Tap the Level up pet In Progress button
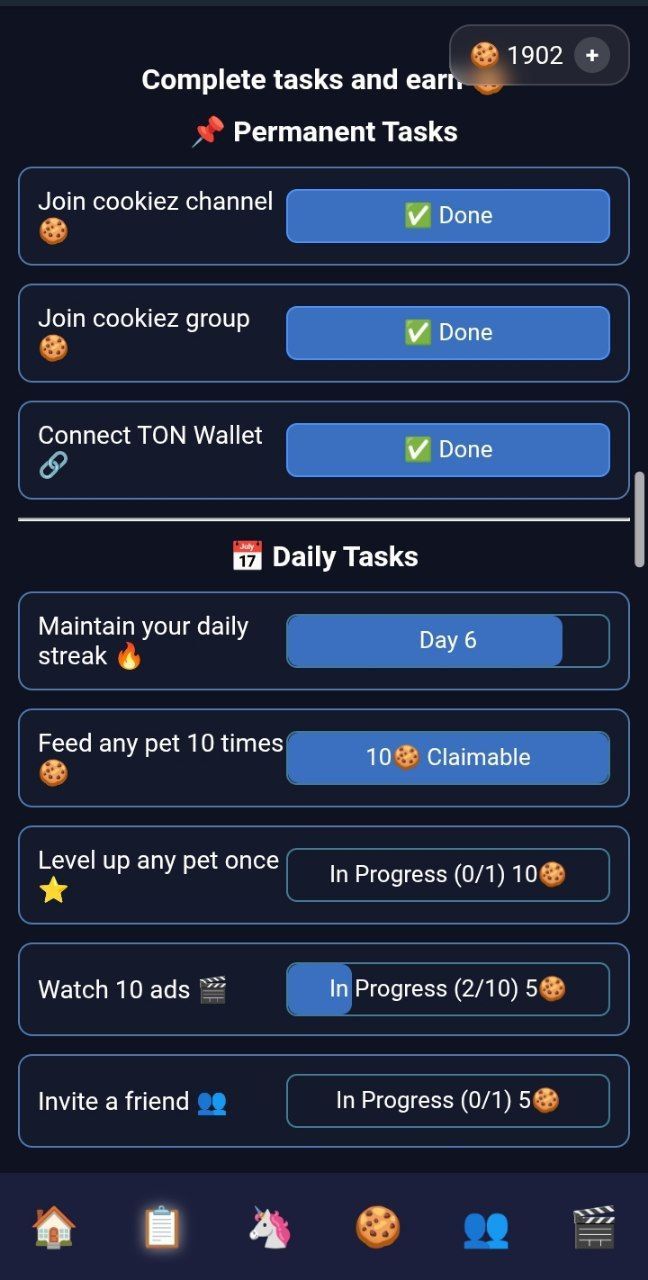 [x=448, y=875]
